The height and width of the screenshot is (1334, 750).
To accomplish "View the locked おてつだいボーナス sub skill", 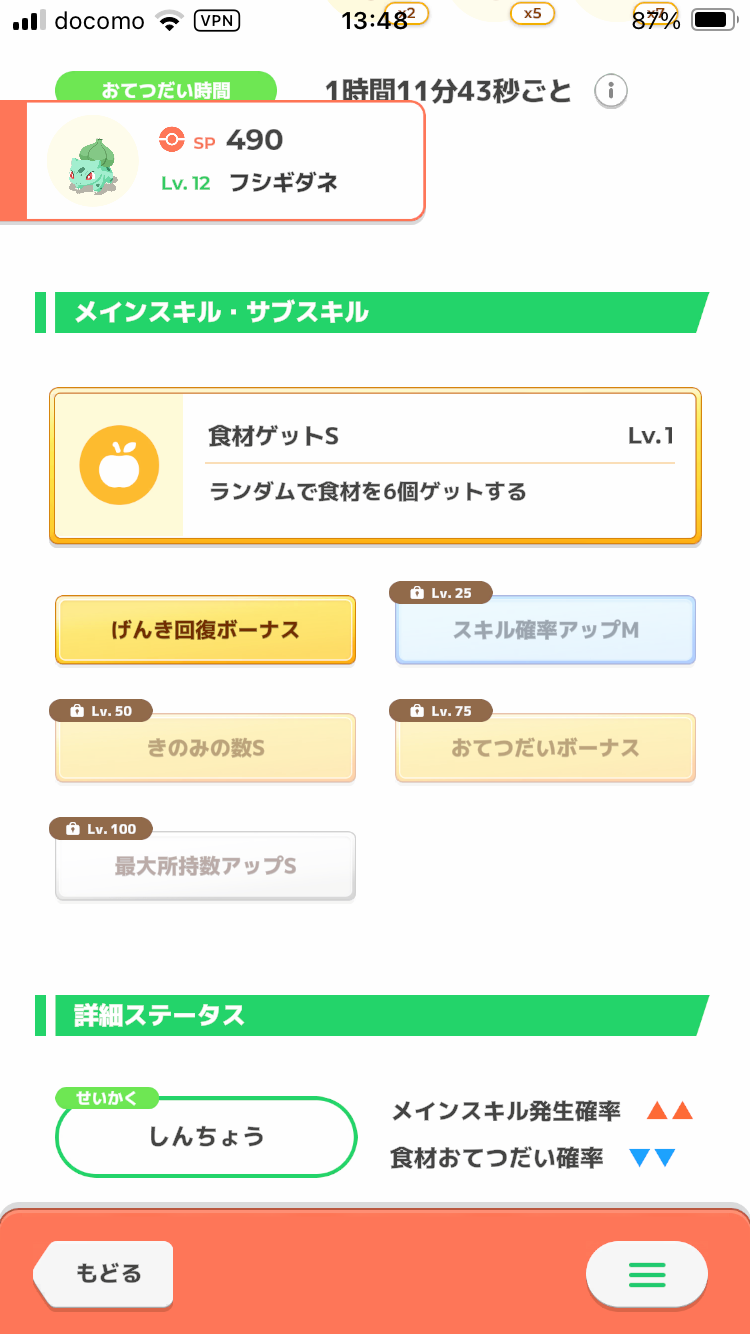I will [545, 748].
